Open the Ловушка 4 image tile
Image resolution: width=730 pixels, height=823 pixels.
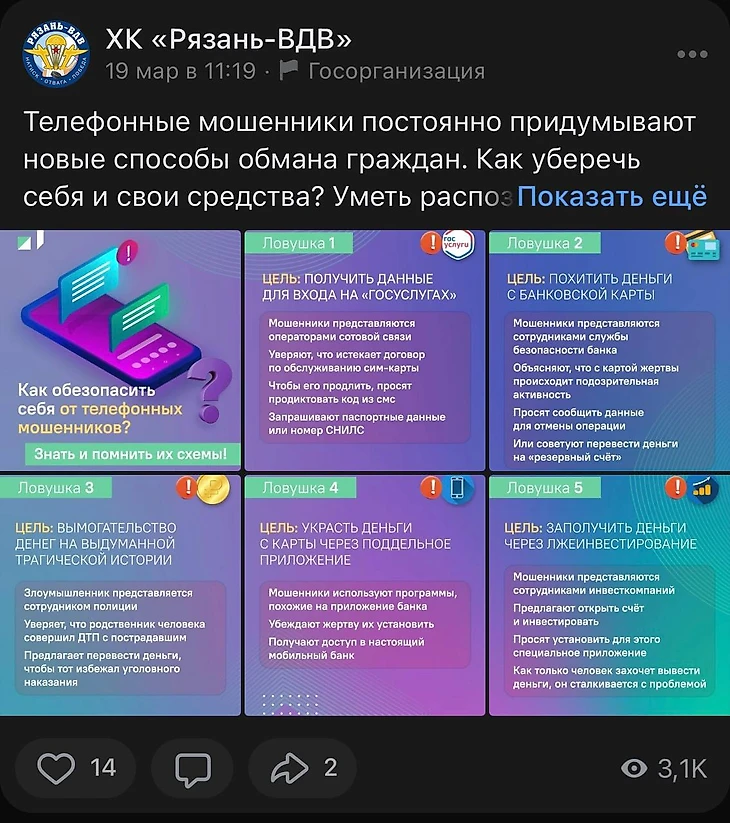364,595
